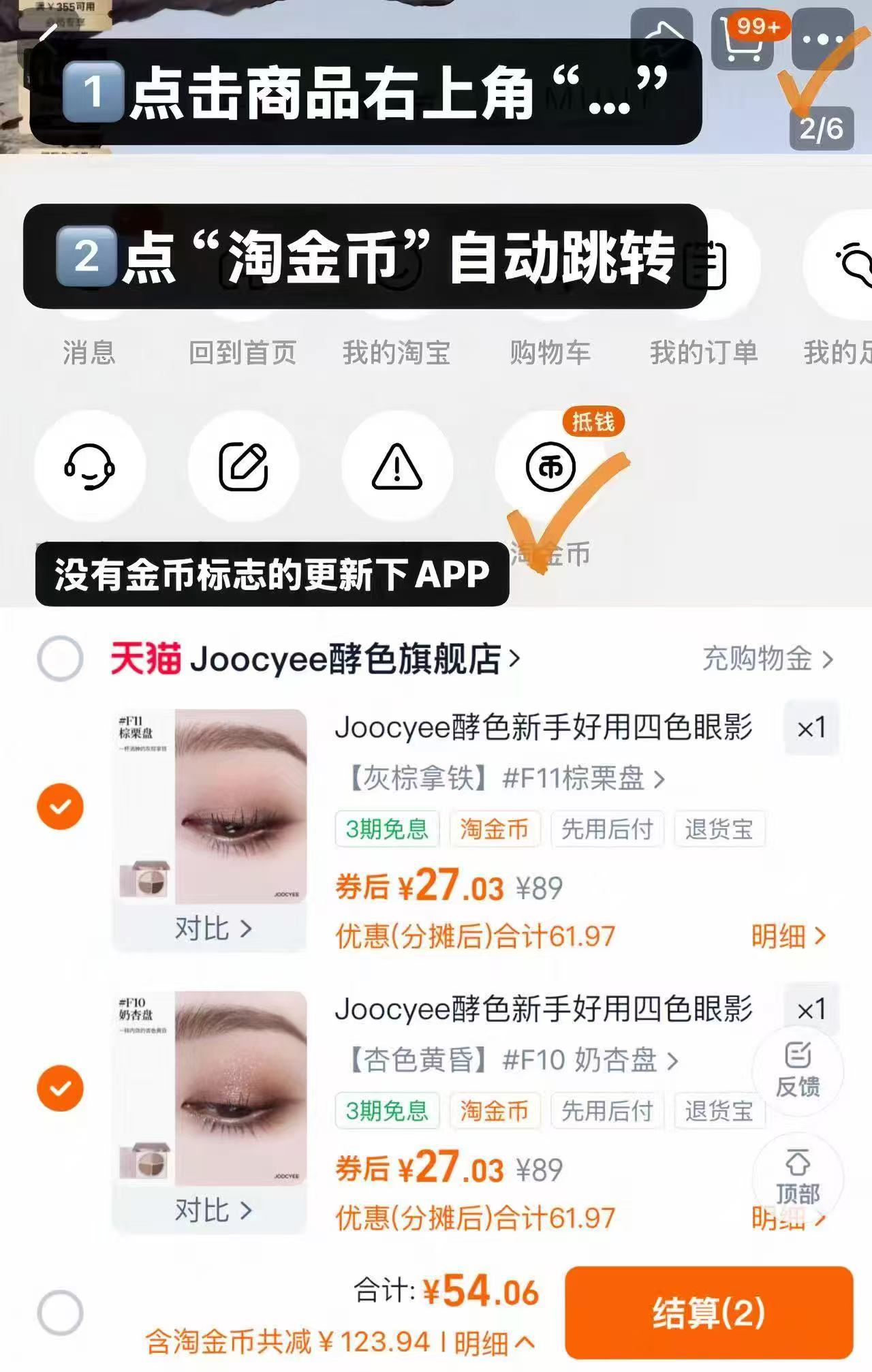
Task: Select the Joocyee store checkbox
Action: [x=60, y=657]
